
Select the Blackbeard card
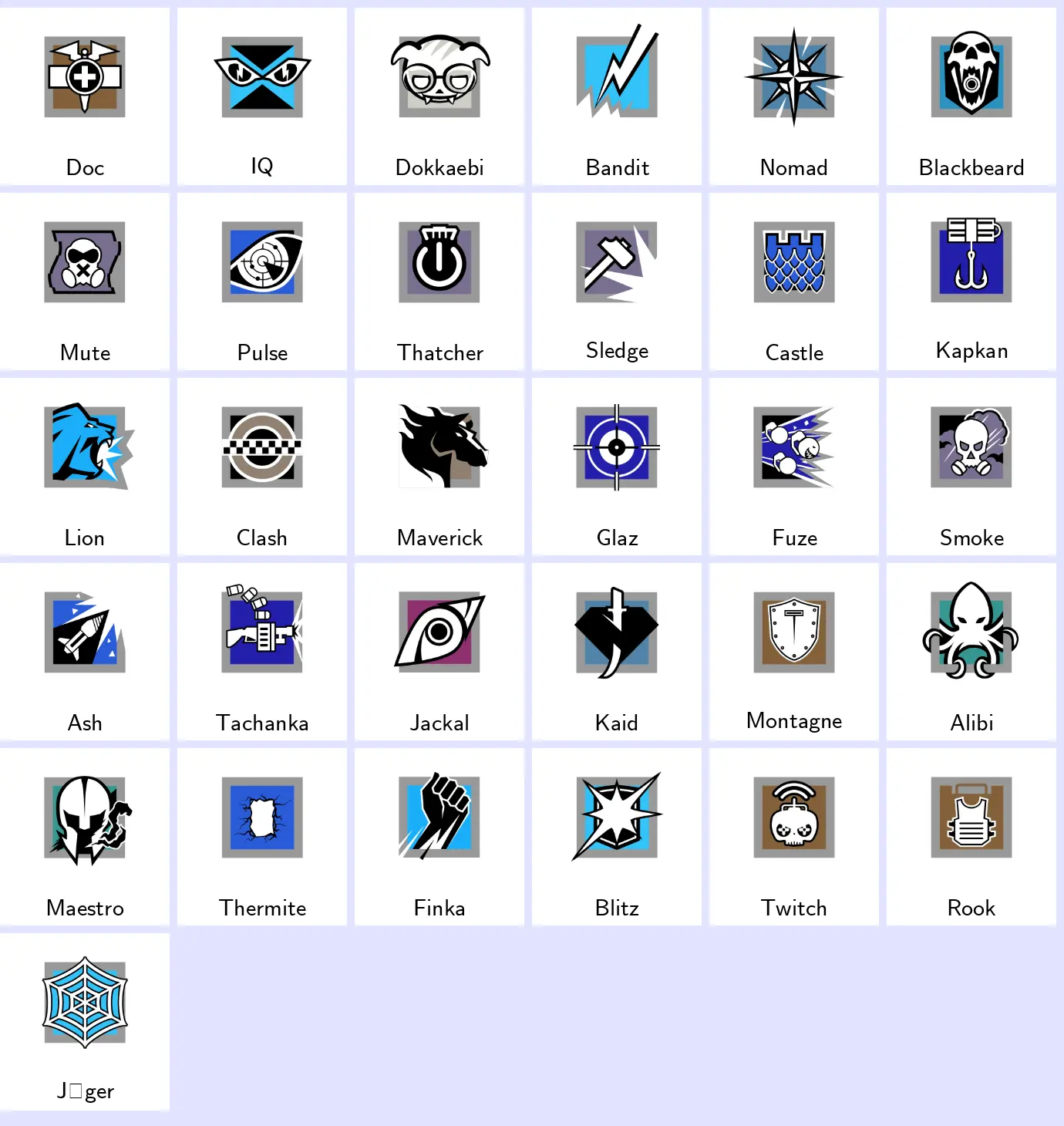[x=971, y=96]
